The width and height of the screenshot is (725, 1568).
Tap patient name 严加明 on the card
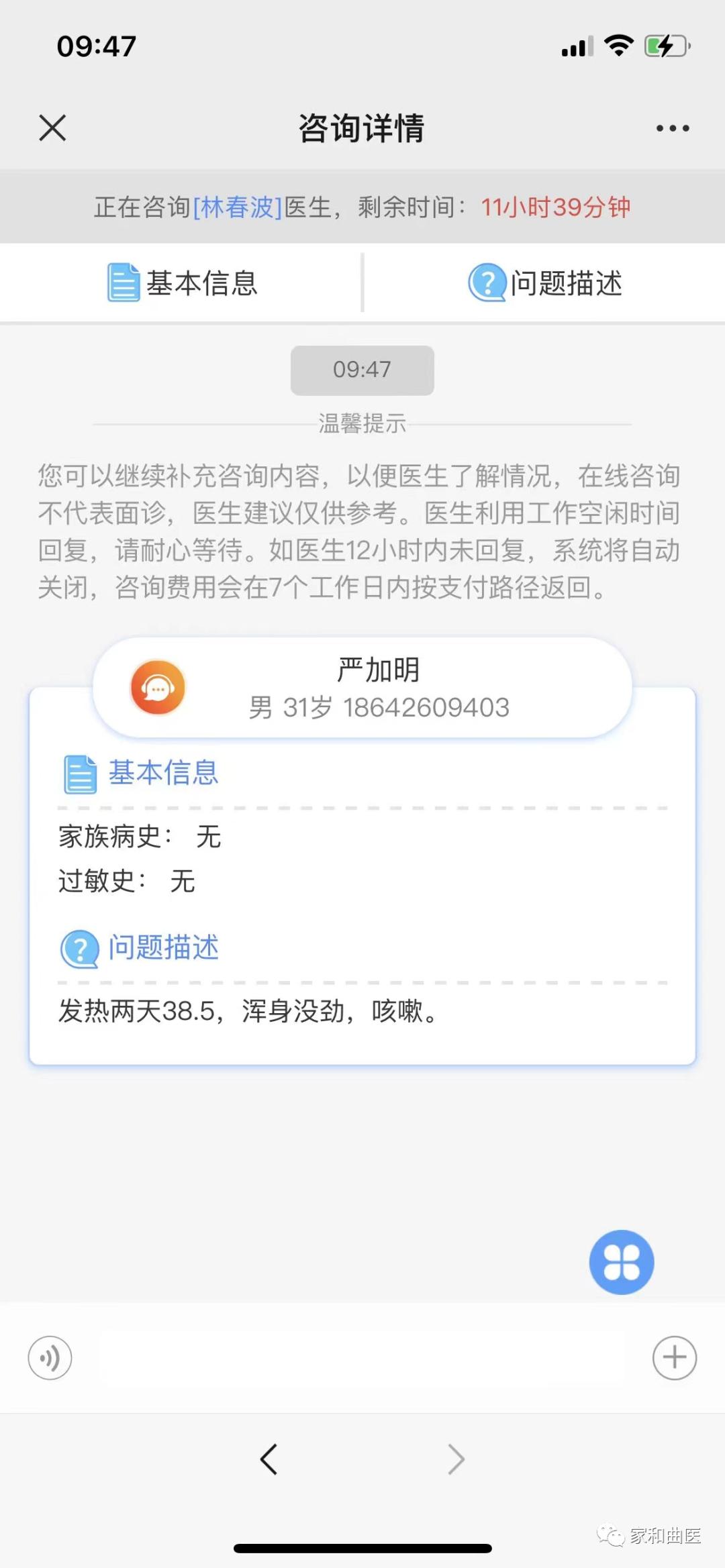coord(378,668)
